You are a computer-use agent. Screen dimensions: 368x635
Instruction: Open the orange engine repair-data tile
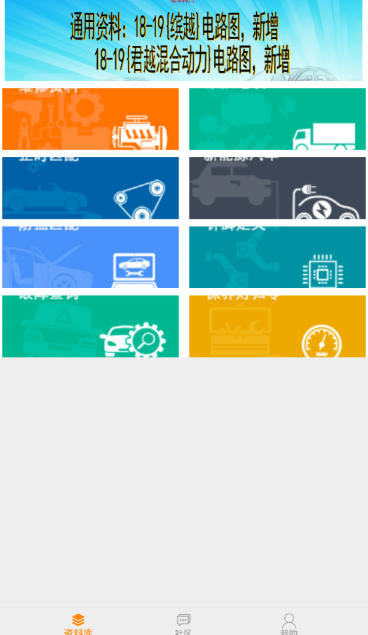coord(90,119)
